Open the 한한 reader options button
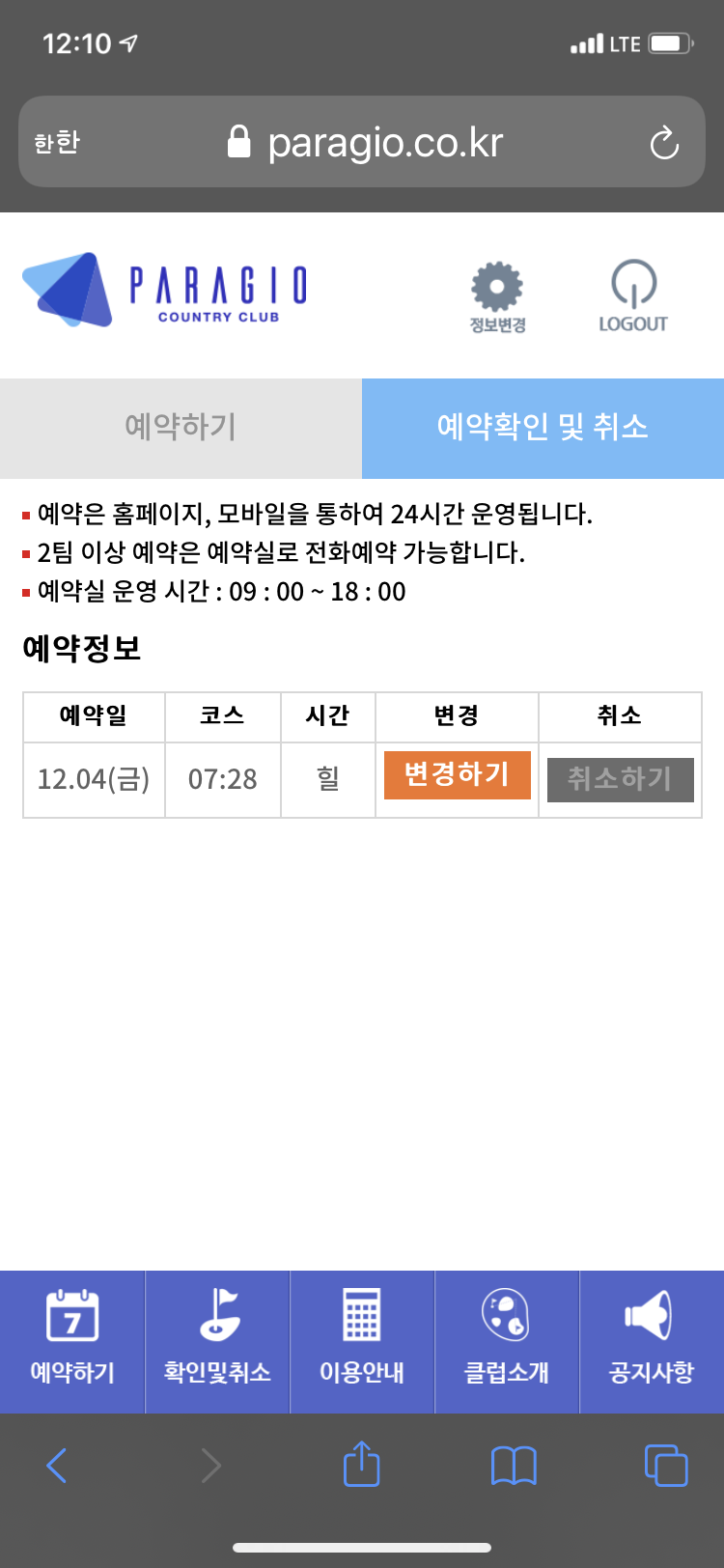This screenshot has width=724, height=1568. point(57,143)
